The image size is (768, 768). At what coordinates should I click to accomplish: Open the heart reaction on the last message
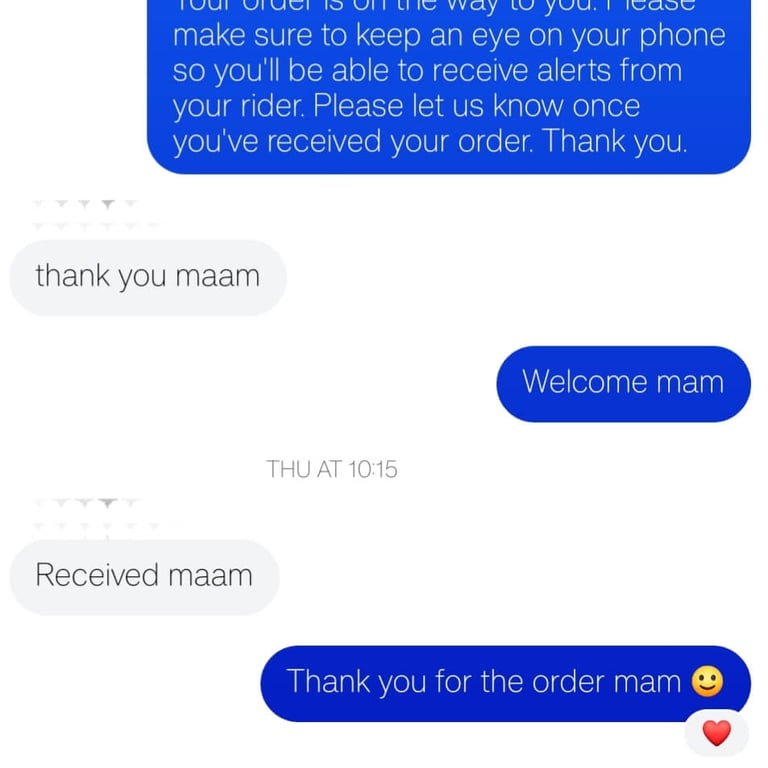(x=716, y=733)
